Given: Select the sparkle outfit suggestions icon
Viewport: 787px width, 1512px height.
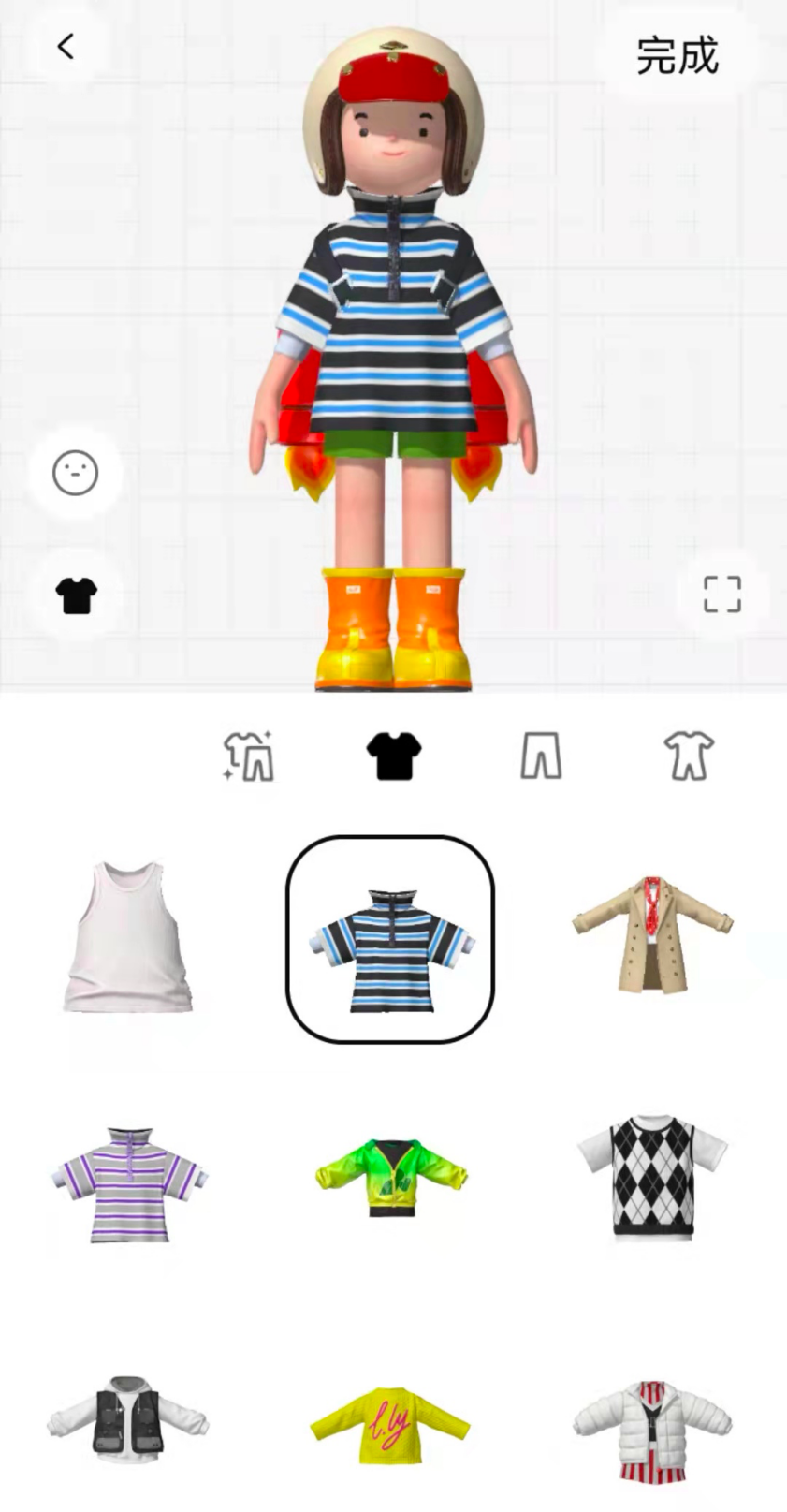Looking at the screenshot, I should click(247, 756).
